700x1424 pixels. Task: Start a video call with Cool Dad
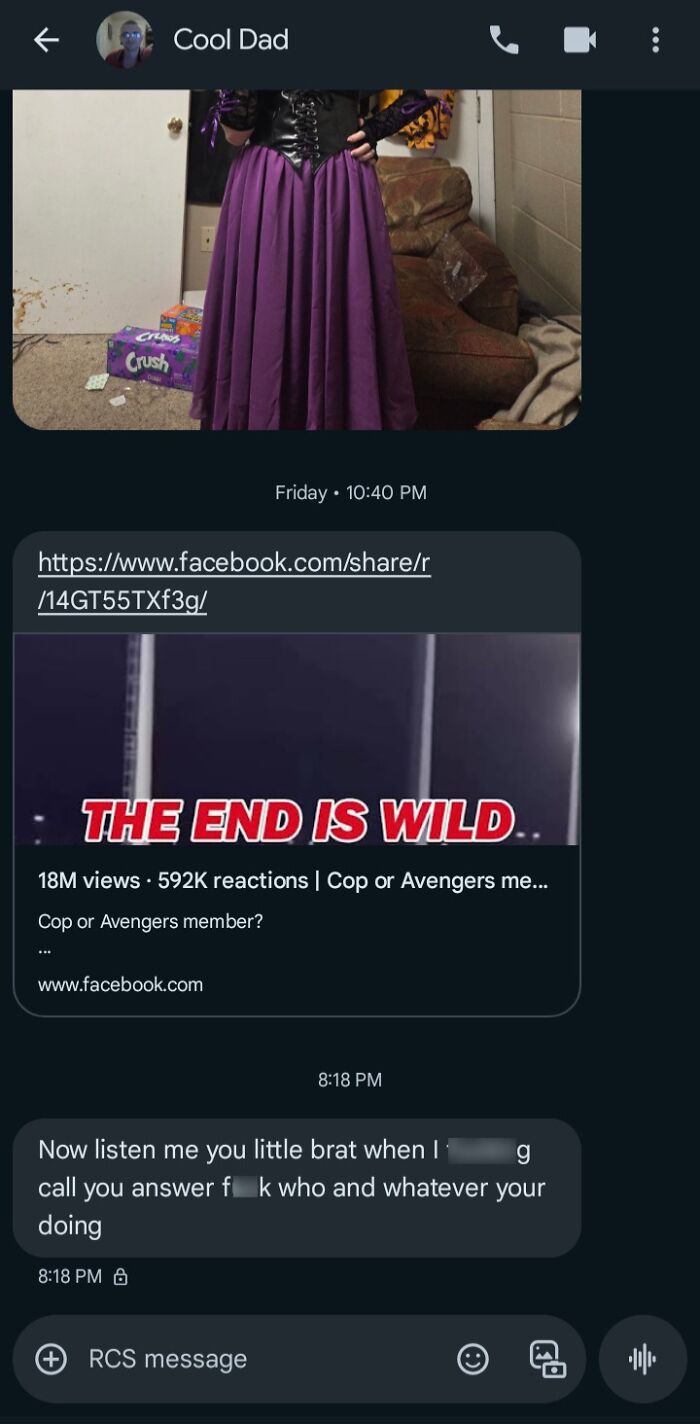(579, 40)
